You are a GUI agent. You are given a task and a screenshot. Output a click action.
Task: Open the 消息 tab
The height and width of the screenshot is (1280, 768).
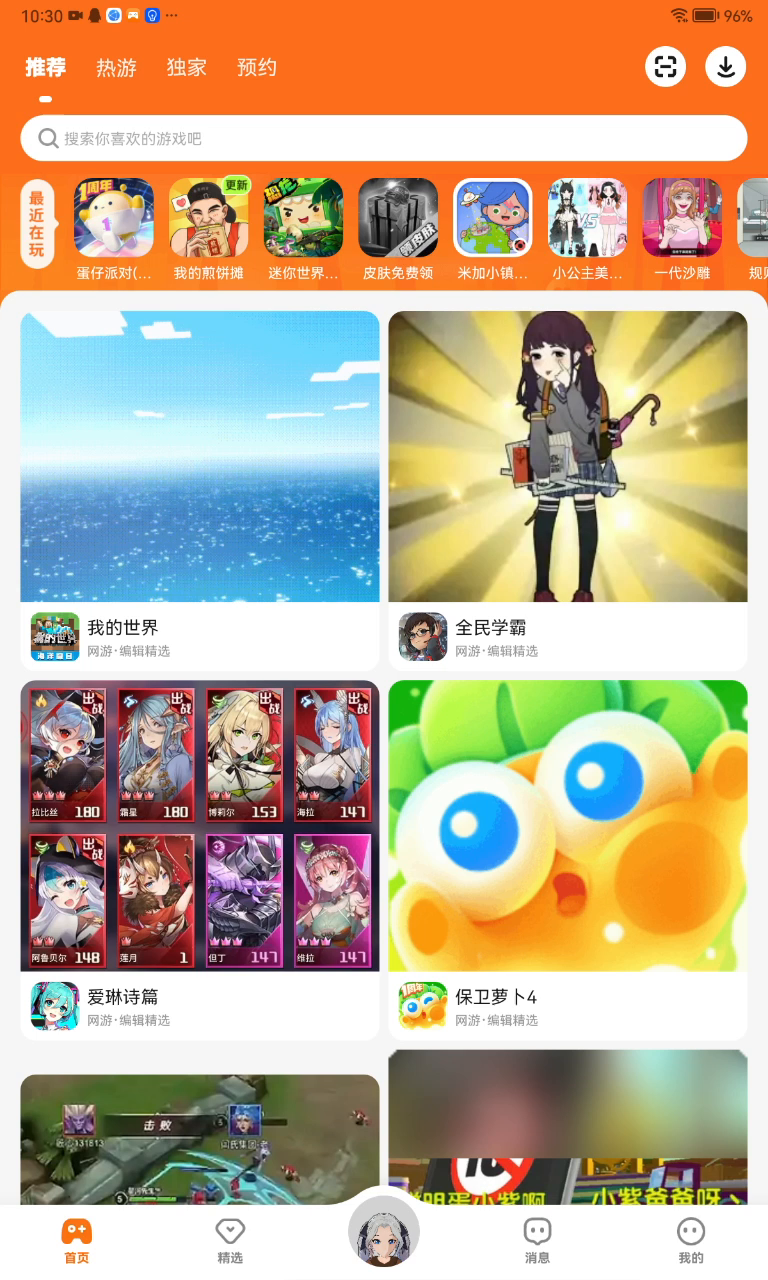tap(537, 1240)
